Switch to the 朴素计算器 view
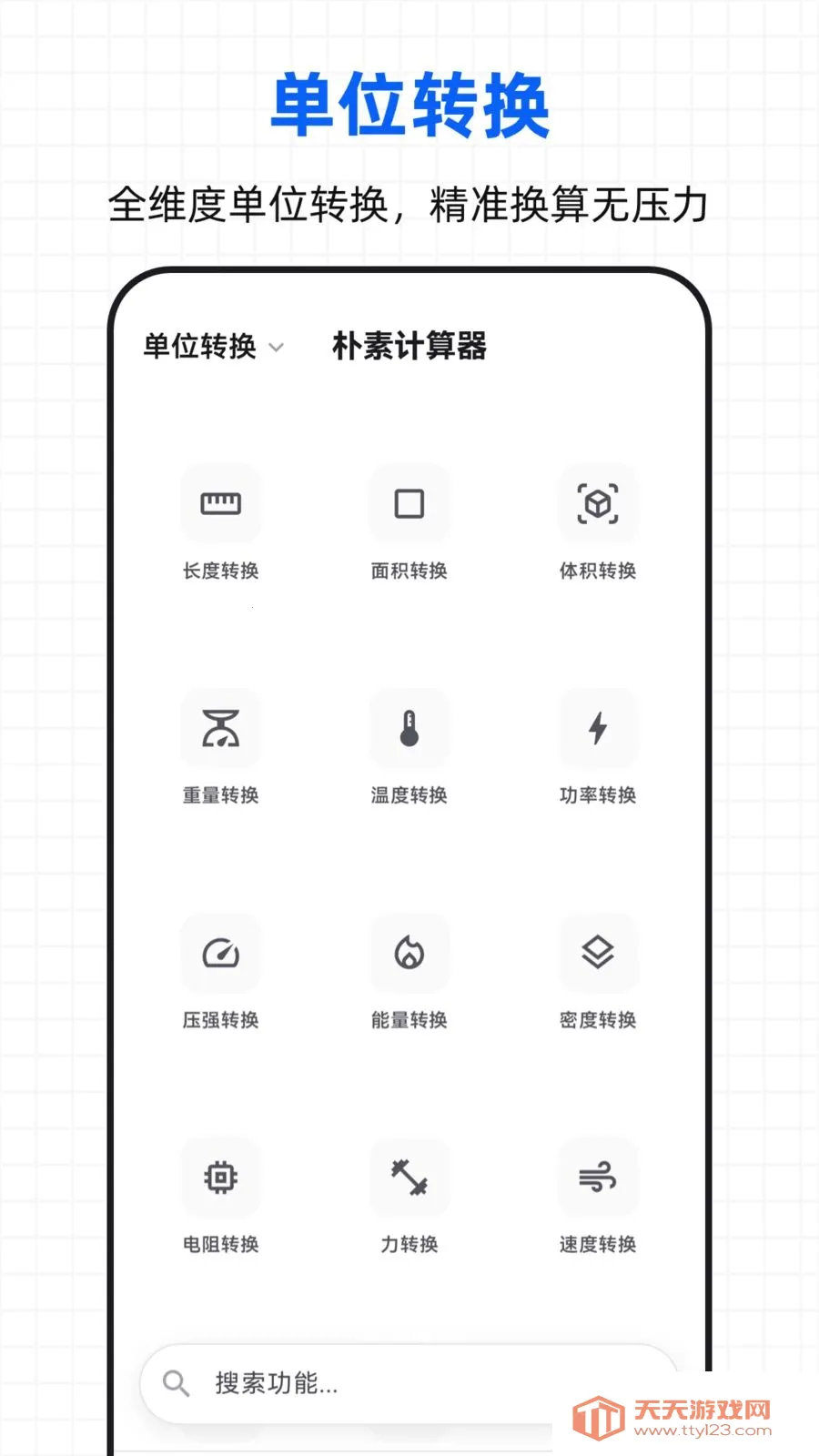This screenshot has height=1456, width=819. (x=410, y=346)
